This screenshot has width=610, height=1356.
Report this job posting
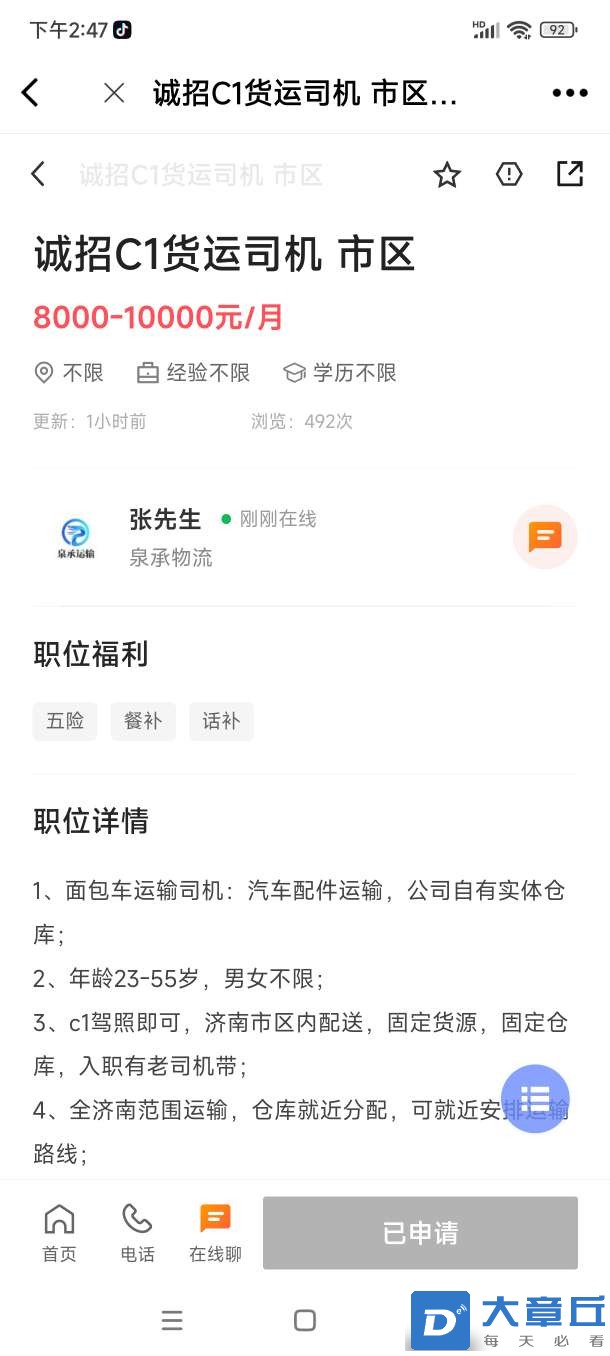coord(509,175)
